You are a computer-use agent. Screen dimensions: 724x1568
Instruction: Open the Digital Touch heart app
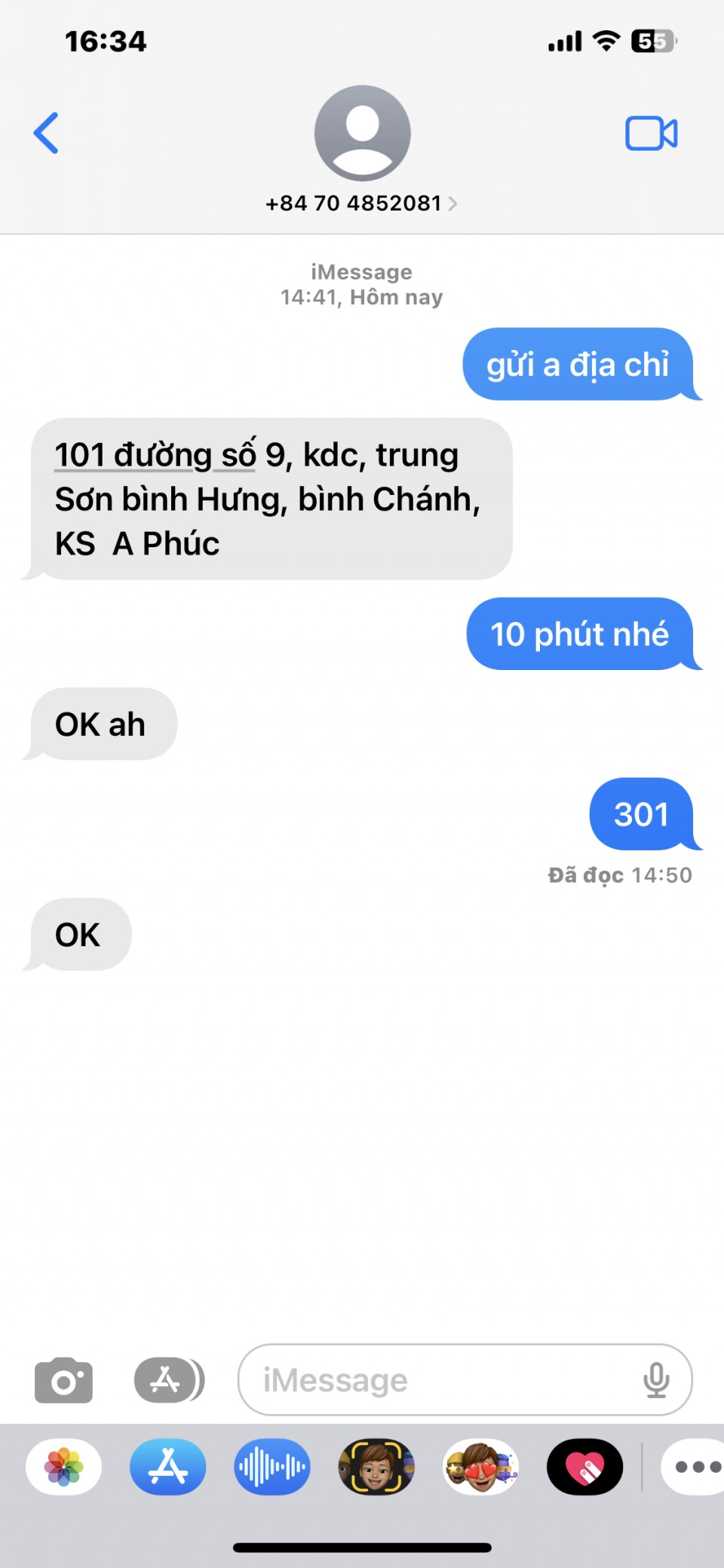[x=584, y=1467]
